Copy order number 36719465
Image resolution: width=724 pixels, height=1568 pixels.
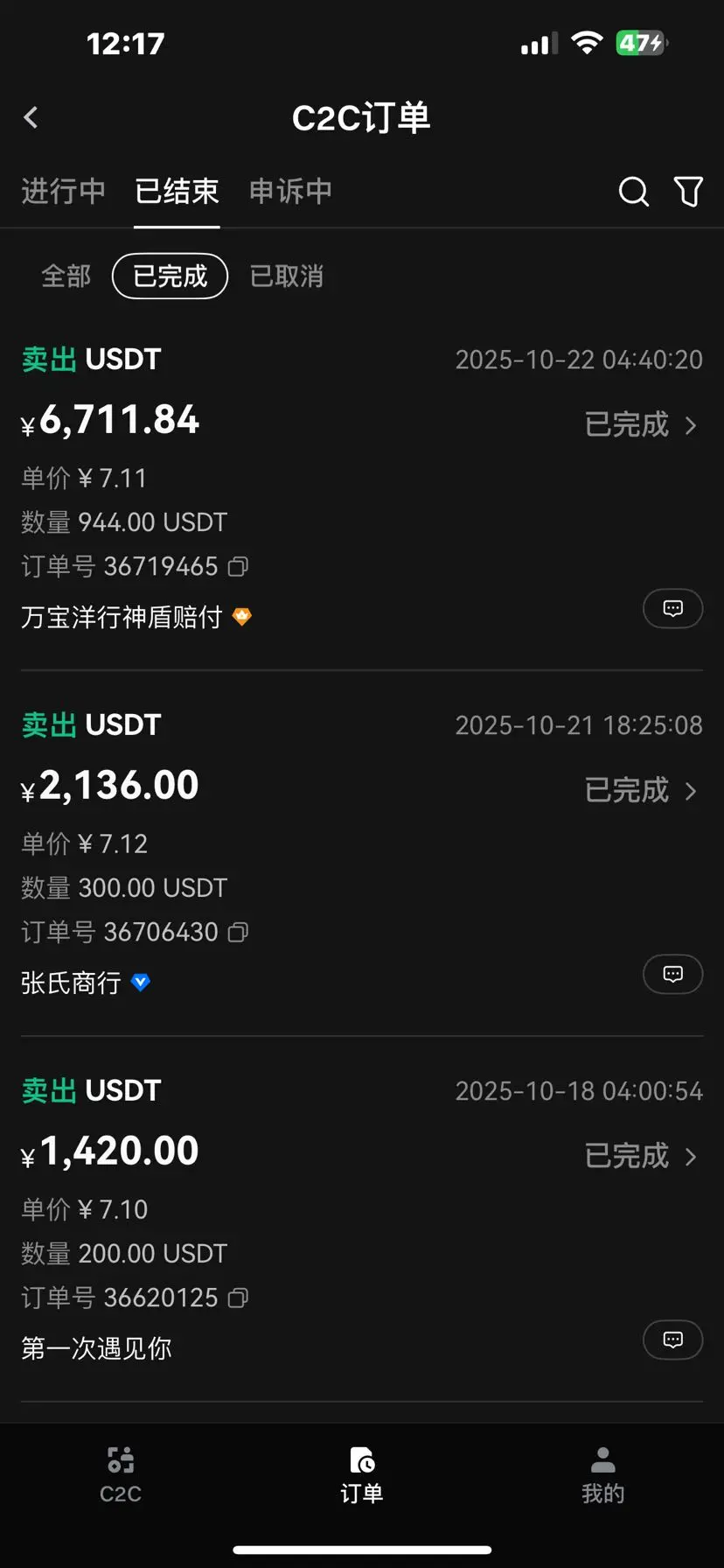pyautogui.click(x=238, y=567)
